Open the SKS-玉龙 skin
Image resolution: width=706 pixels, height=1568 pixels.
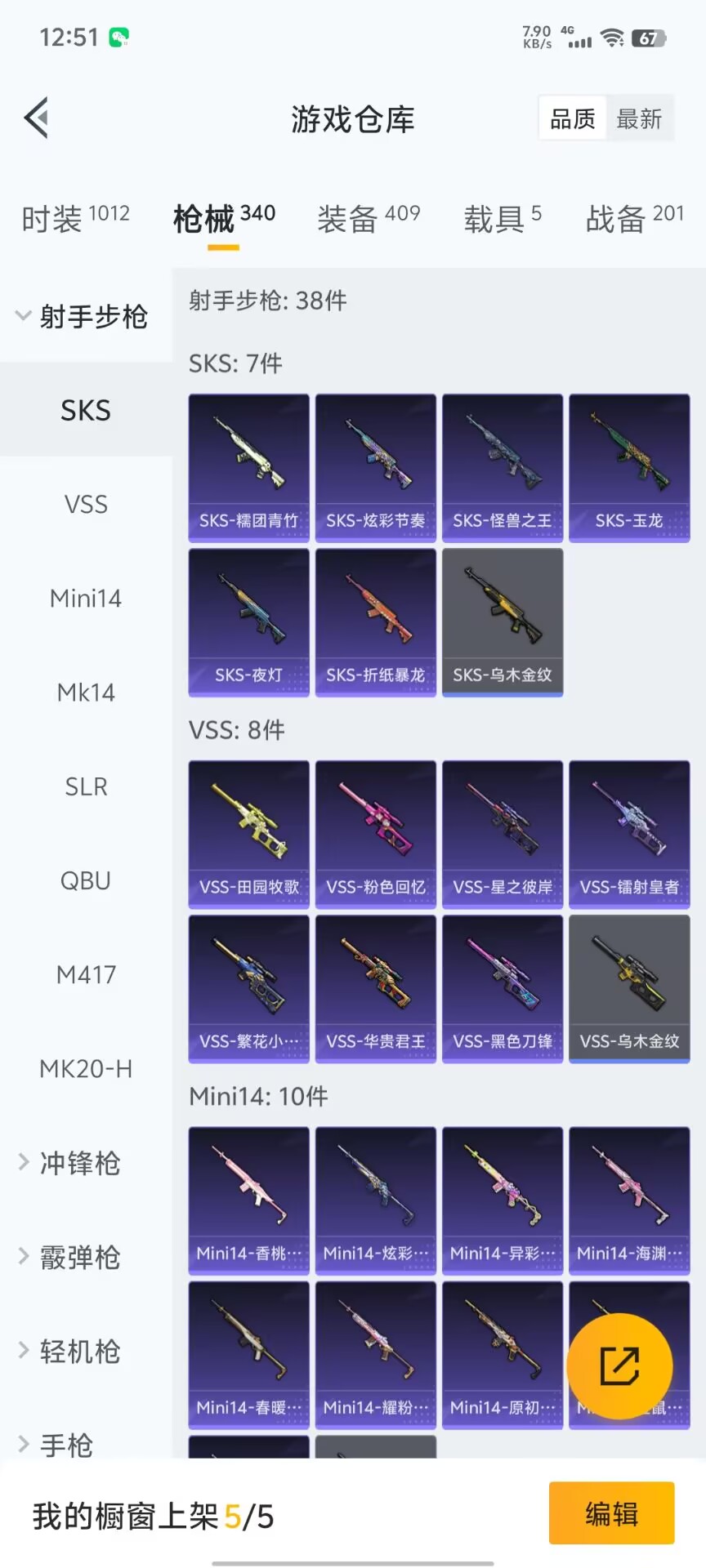point(629,468)
